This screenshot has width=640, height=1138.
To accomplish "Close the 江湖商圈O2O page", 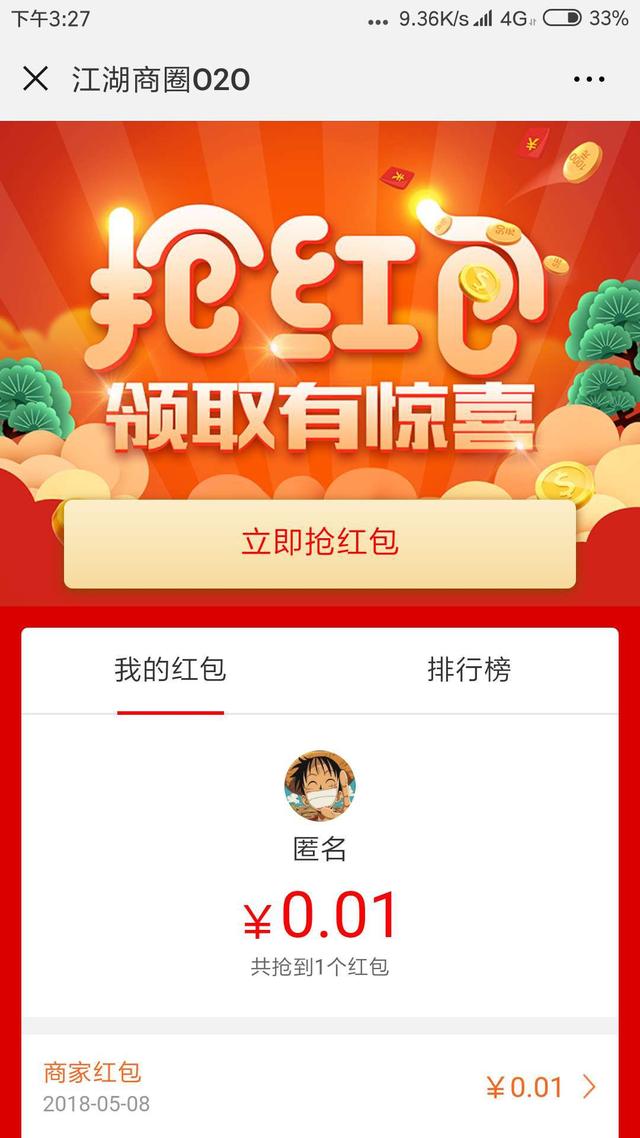I will coord(35,79).
